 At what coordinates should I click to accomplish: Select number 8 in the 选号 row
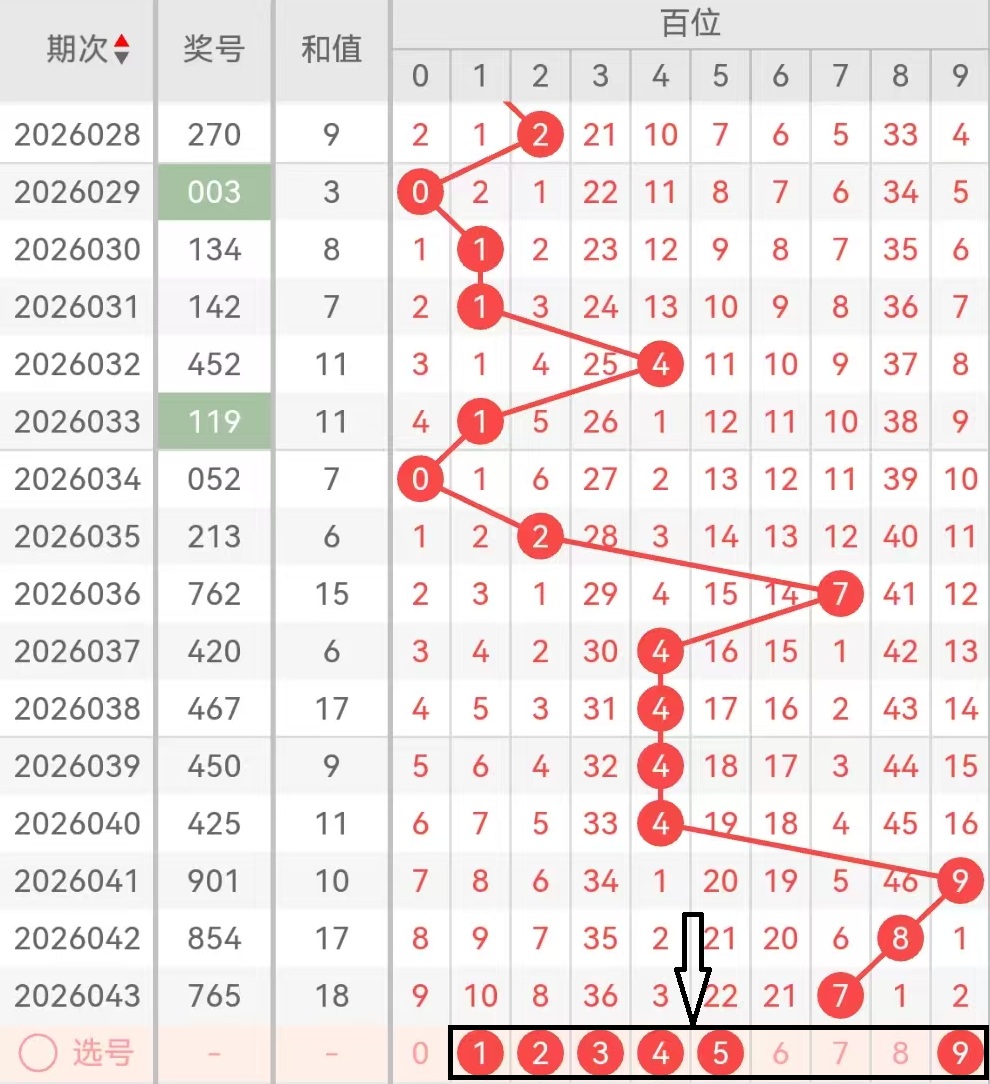[900, 1052]
